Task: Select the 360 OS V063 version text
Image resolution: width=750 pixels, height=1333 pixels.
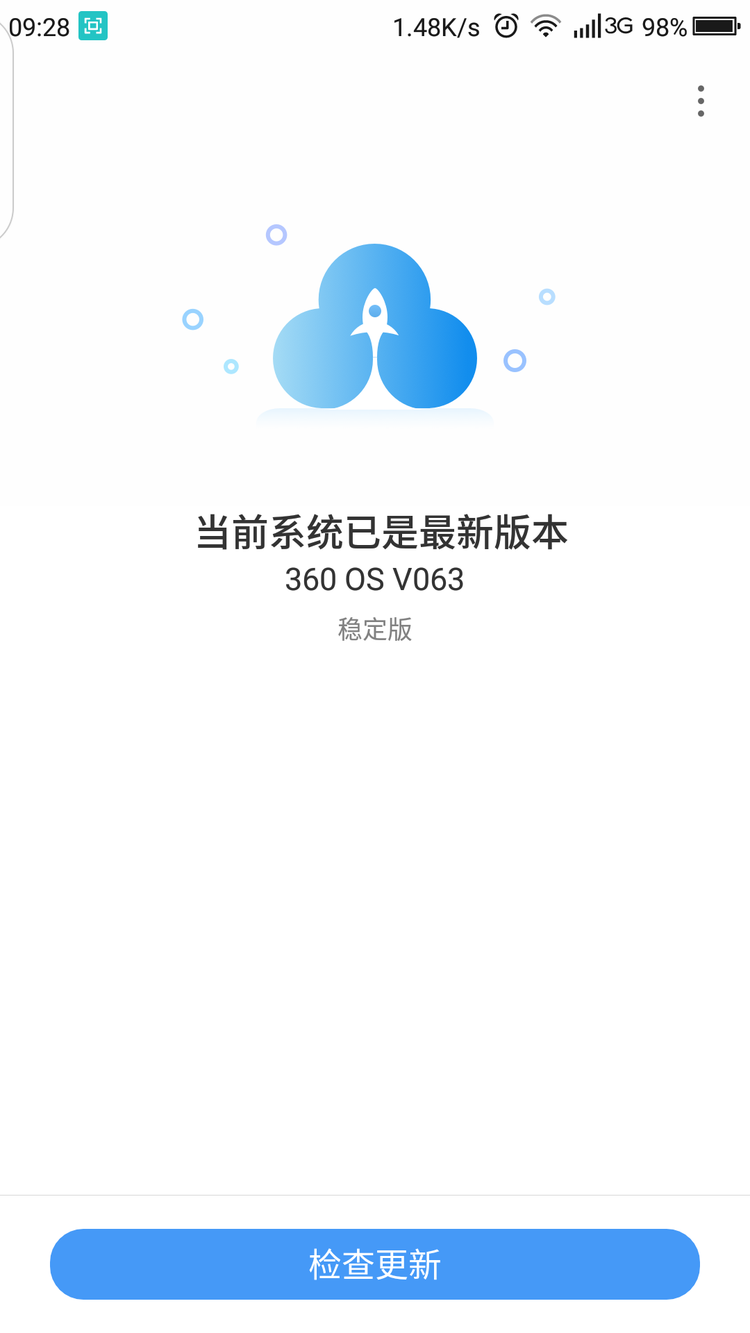Action: (374, 580)
